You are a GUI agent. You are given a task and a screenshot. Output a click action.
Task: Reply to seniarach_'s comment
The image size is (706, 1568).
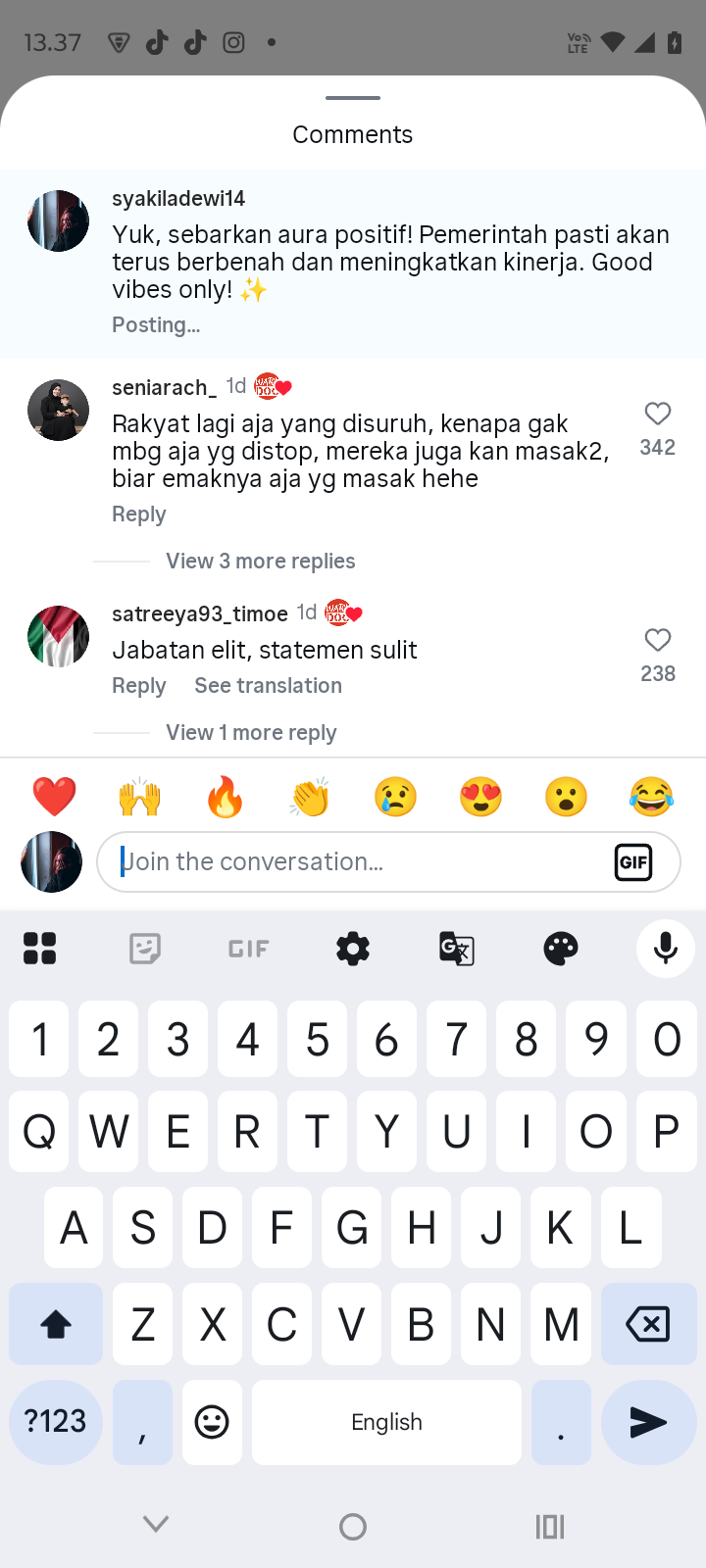pyautogui.click(x=139, y=514)
